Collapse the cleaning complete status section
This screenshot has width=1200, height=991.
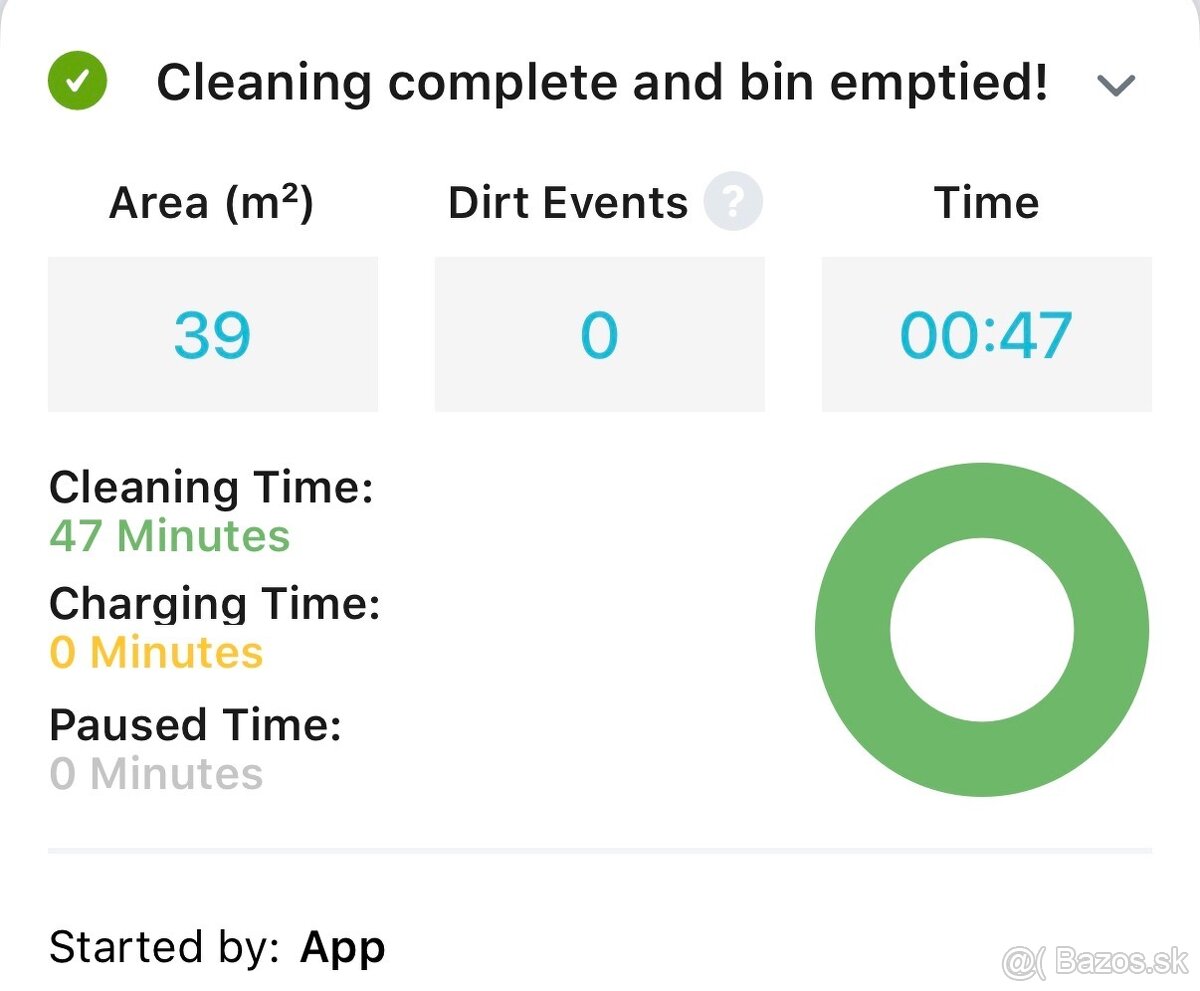pyautogui.click(x=1115, y=85)
